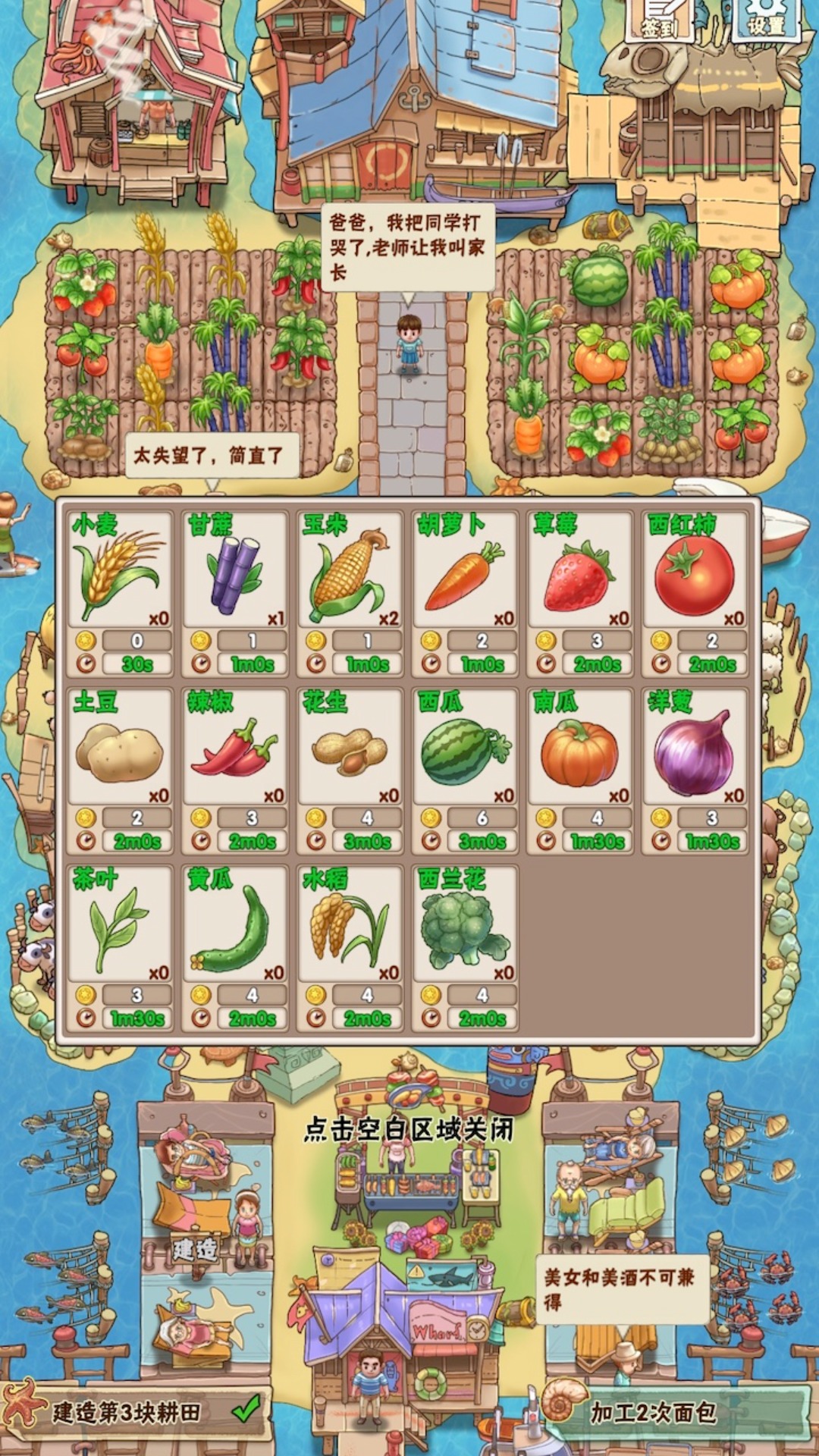Tap the 南瓜 pumpkin card
The image size is (819, 1456).
click(x=581, y=754)
